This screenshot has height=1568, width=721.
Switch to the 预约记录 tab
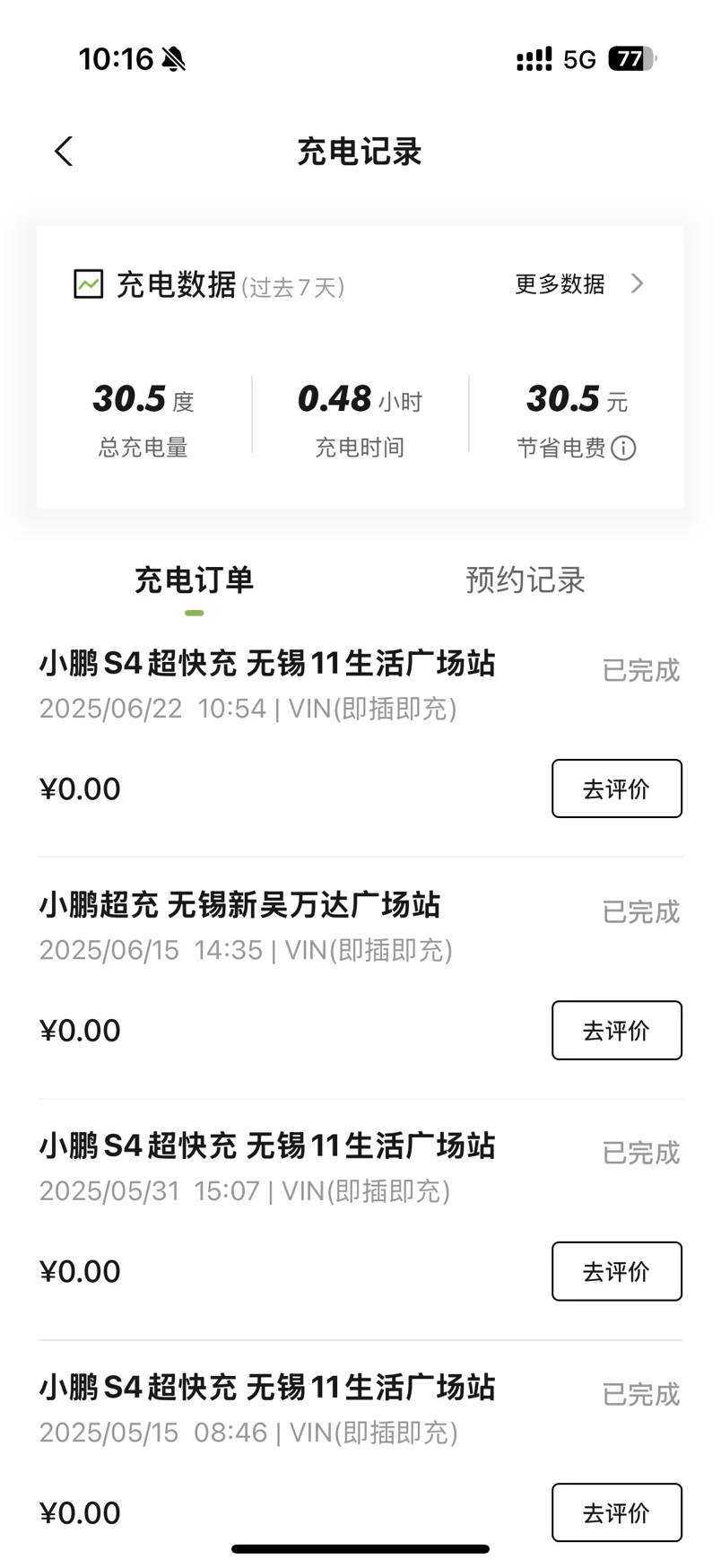(x=526, y=579)
